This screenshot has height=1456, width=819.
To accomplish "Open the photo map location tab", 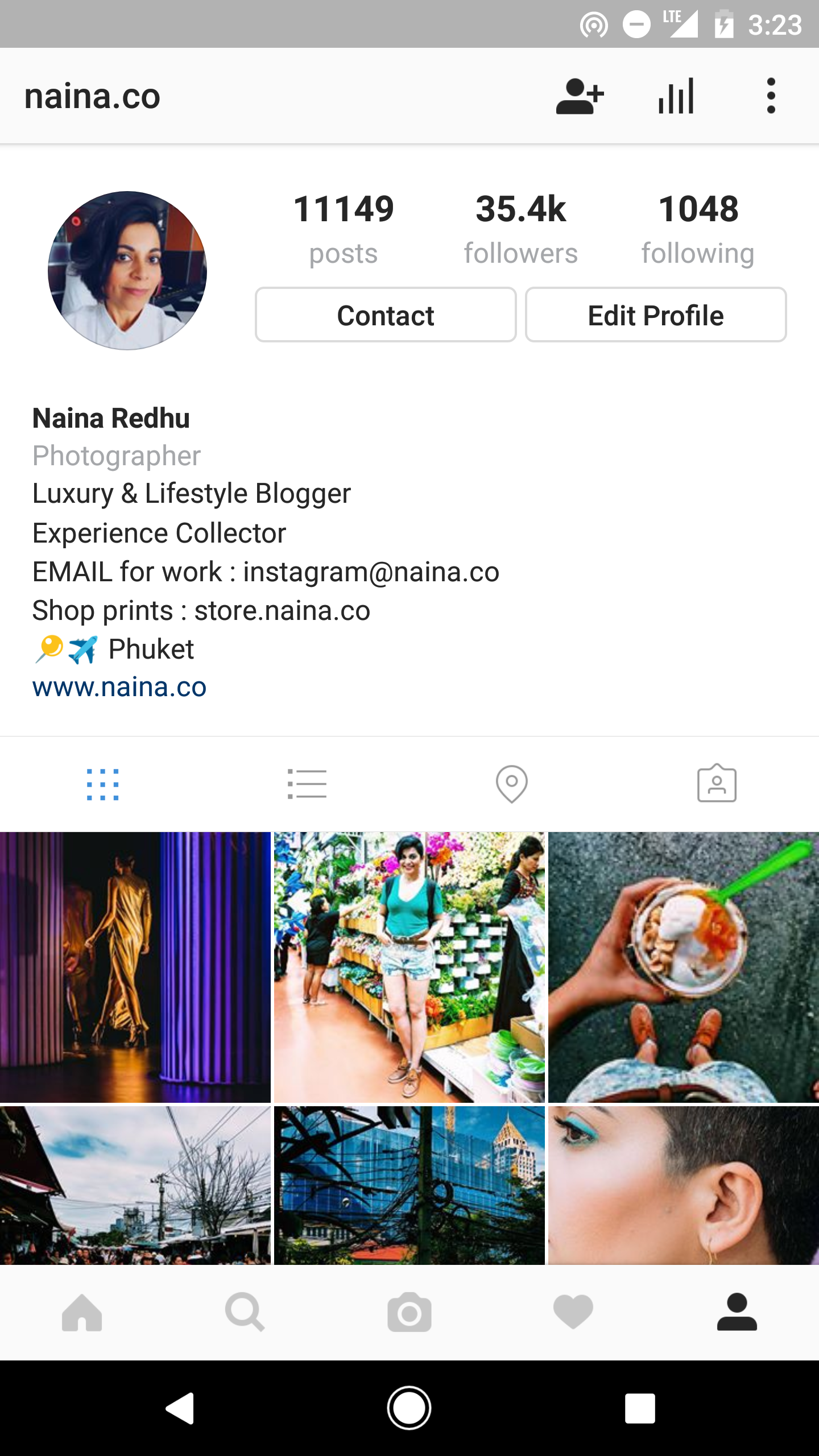I will pos(512,784).
